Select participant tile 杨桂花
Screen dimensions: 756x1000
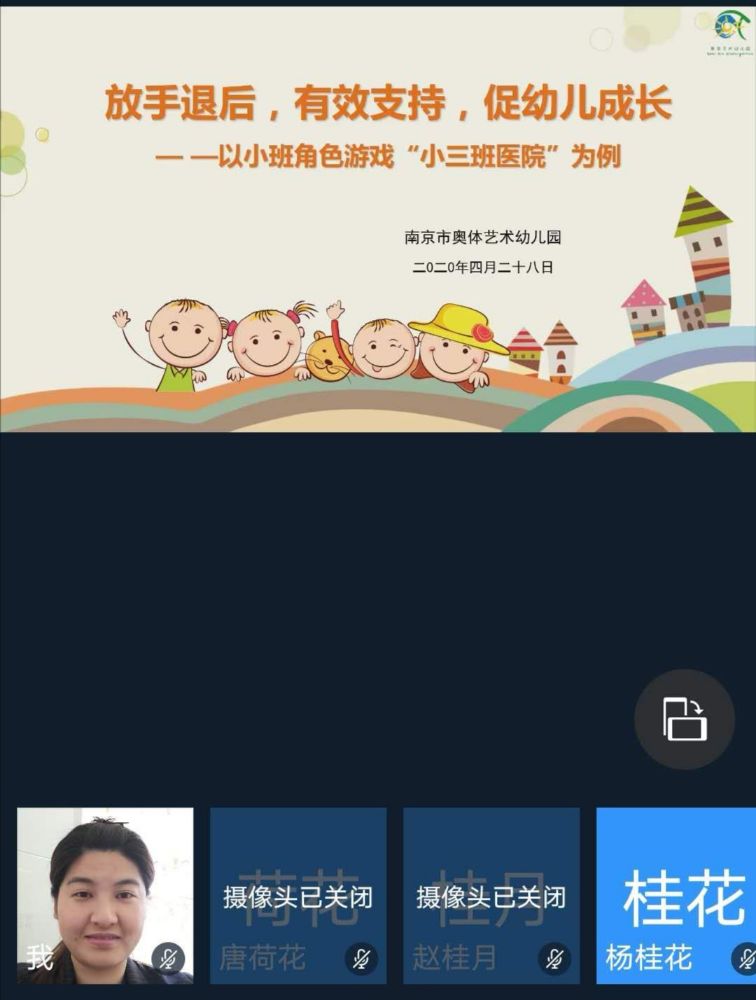pos(677,895)
